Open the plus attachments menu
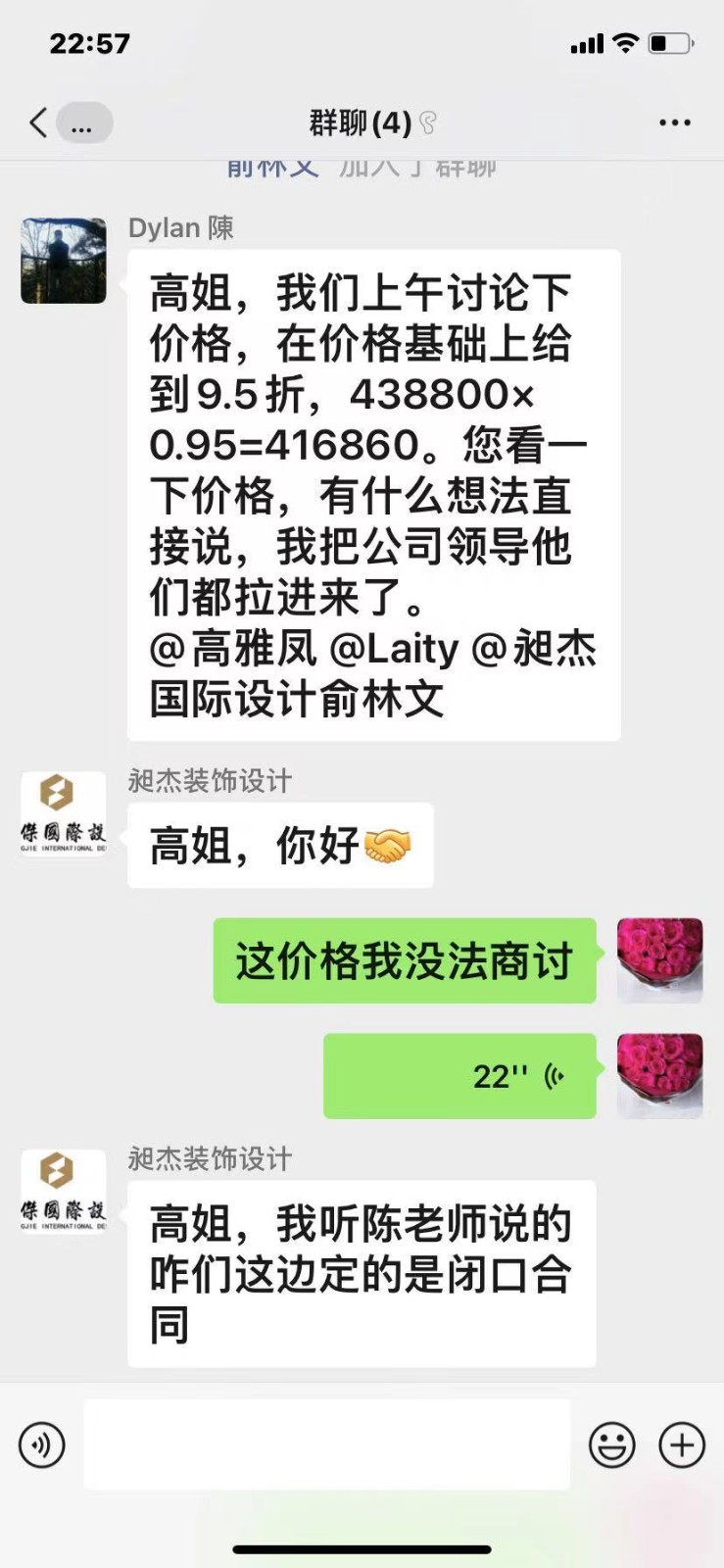The image size is (724, 1568). tap(682, 1445)
